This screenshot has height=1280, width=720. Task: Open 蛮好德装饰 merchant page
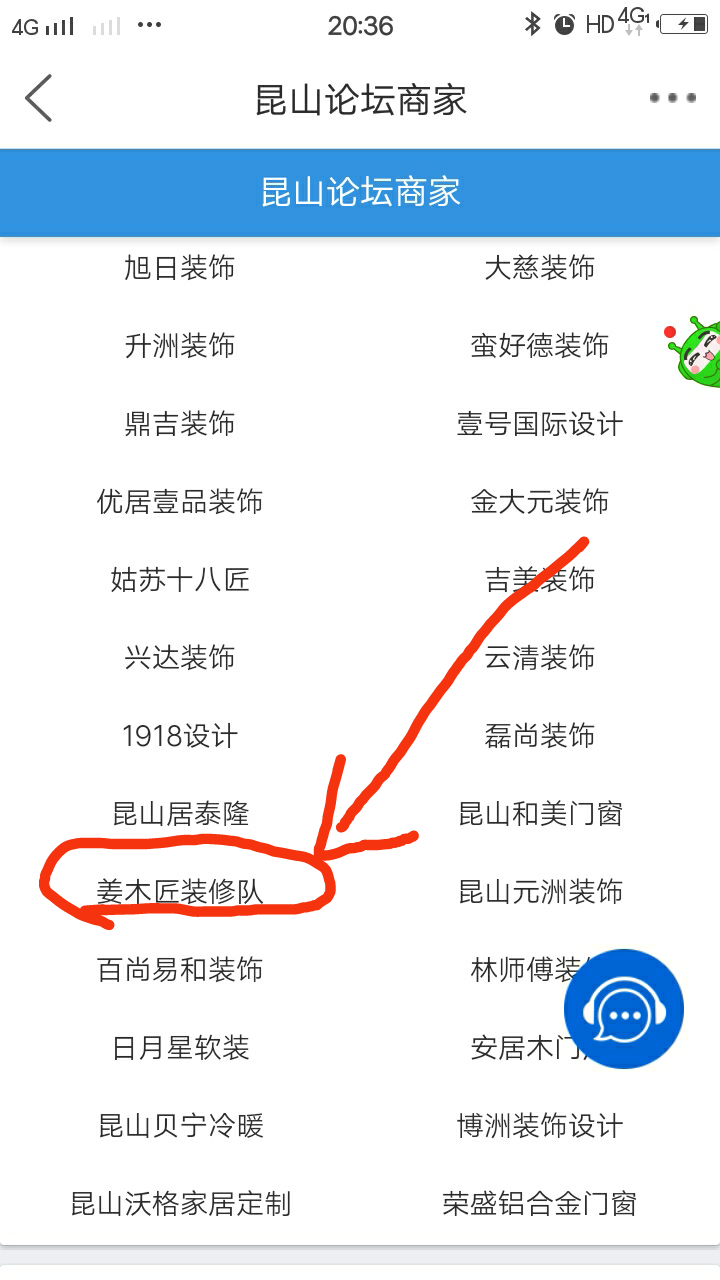click(x=540, y=346)
